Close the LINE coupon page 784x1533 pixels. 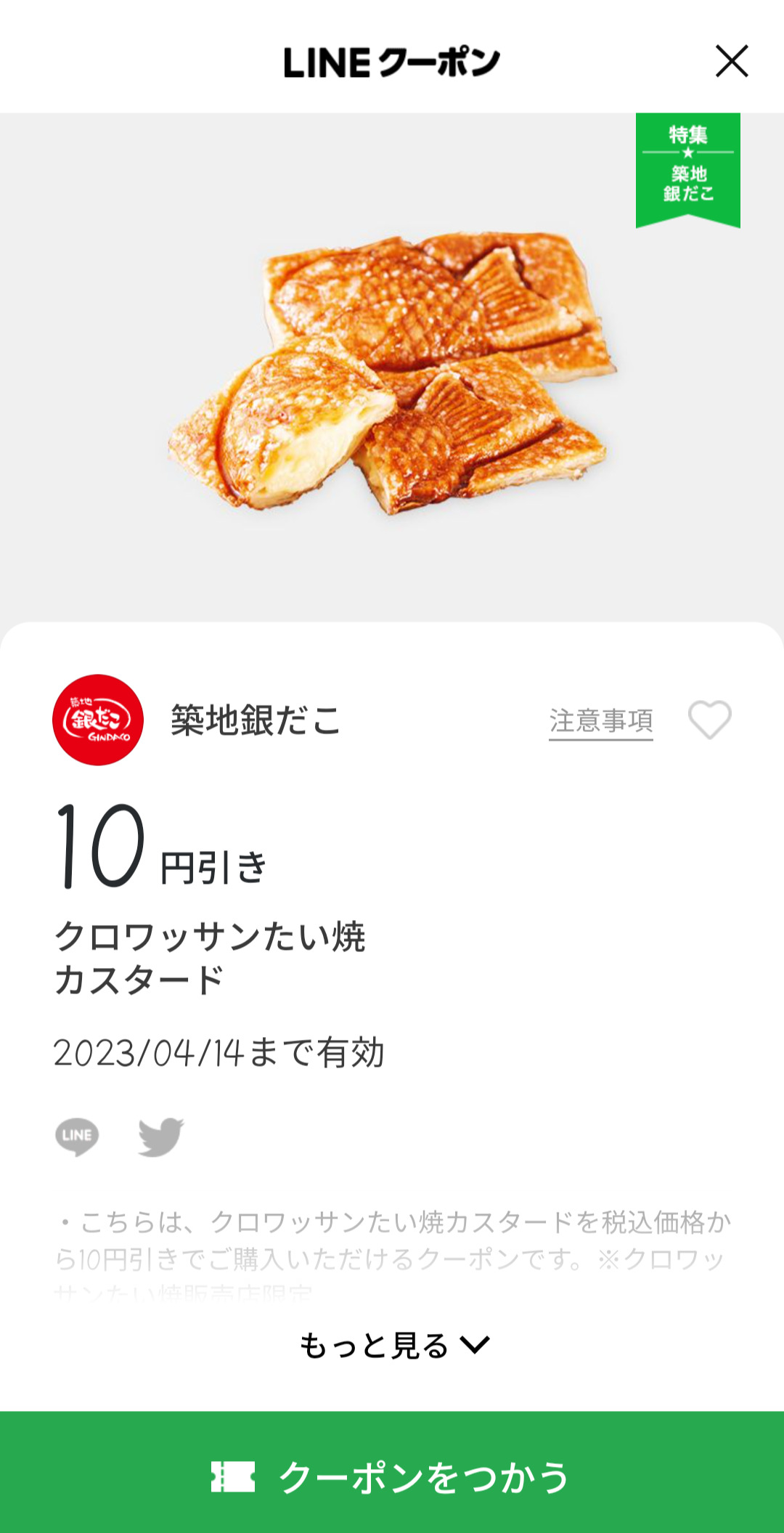tap(731, 61)
